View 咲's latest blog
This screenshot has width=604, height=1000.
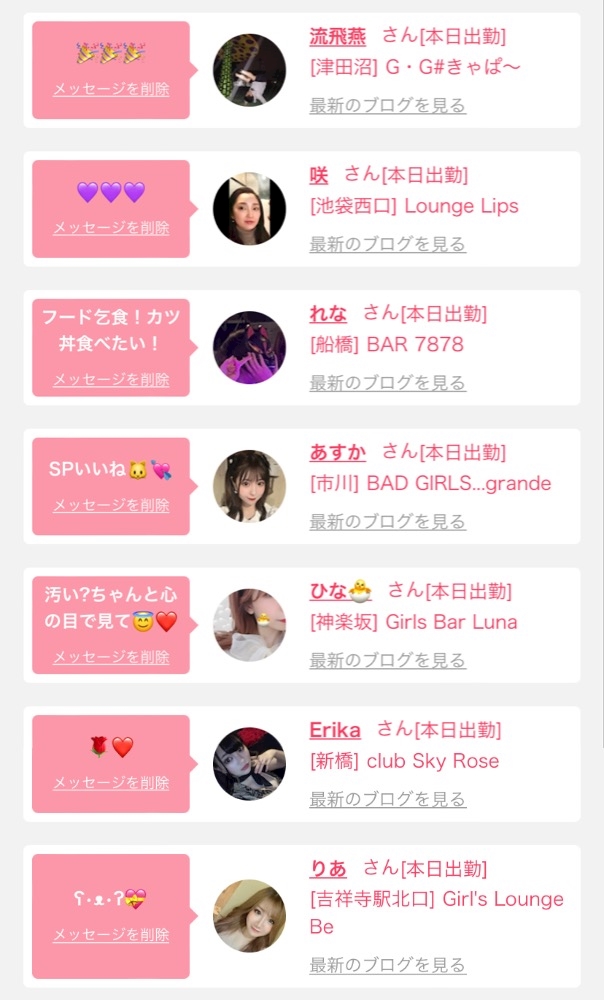[387, 244]
